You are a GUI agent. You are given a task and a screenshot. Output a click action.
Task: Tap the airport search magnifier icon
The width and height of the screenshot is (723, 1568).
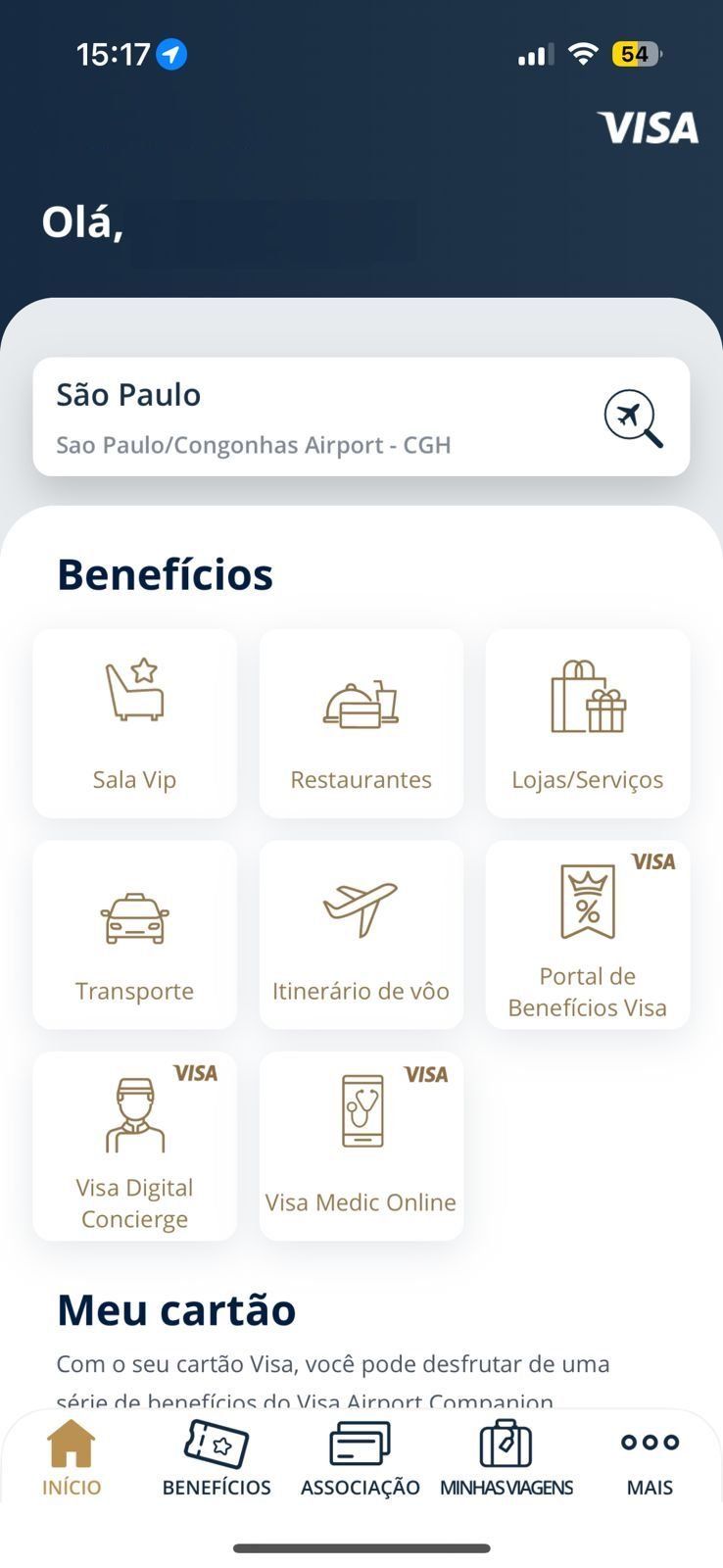point(633,418)
